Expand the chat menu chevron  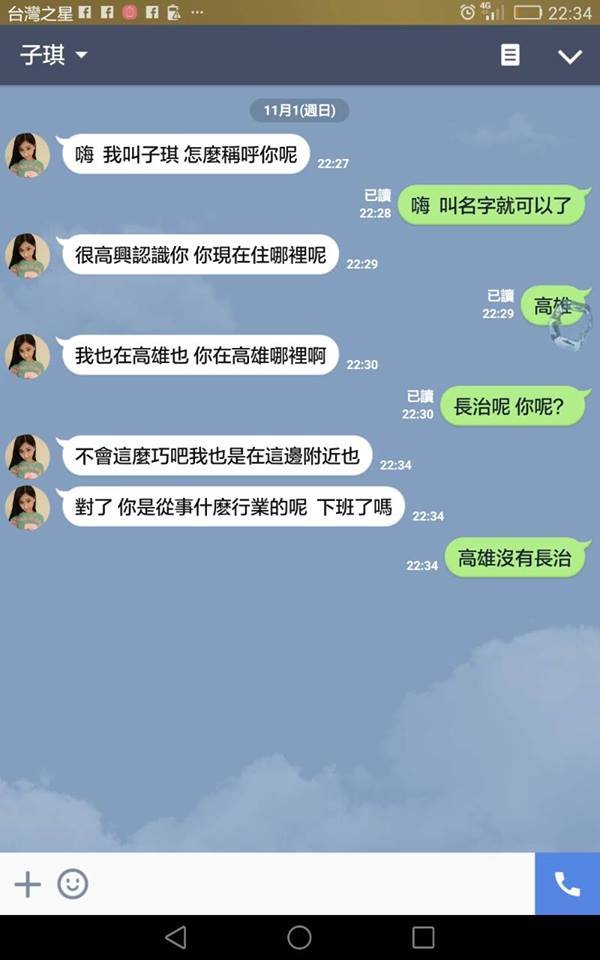(x=569, y=56)
